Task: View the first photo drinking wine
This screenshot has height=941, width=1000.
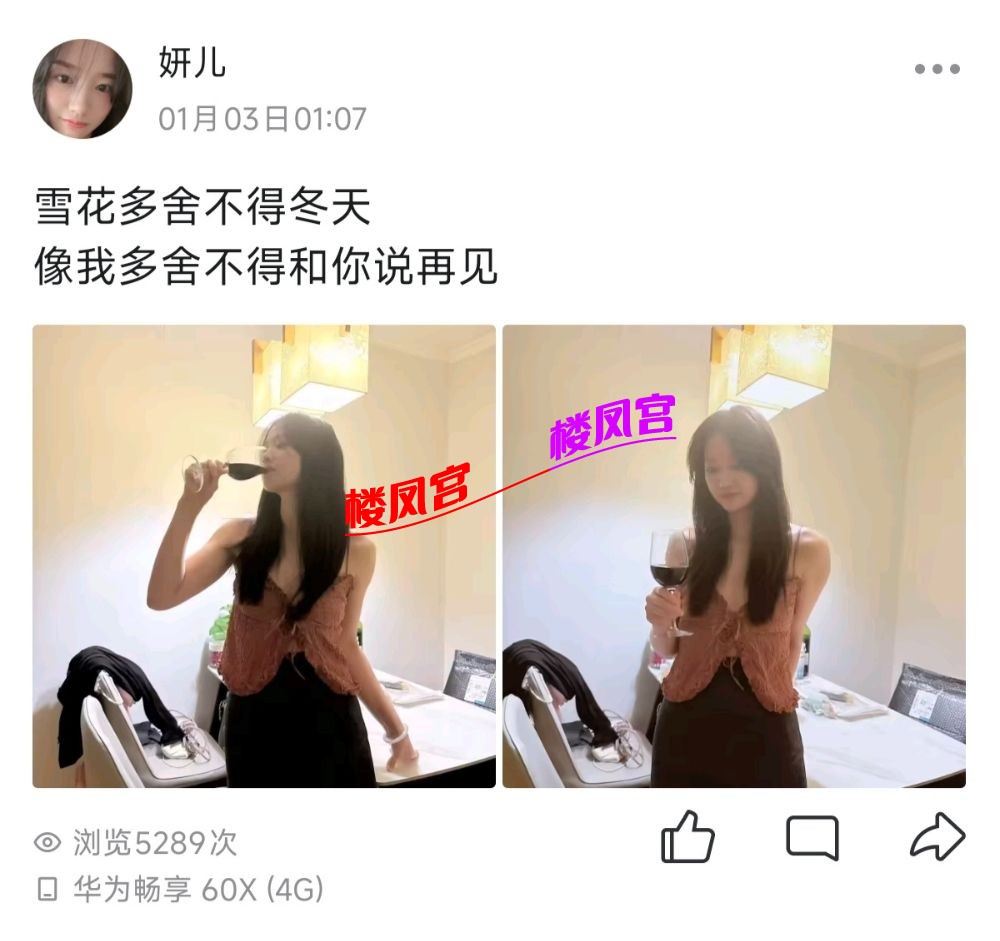Action: 264,556
